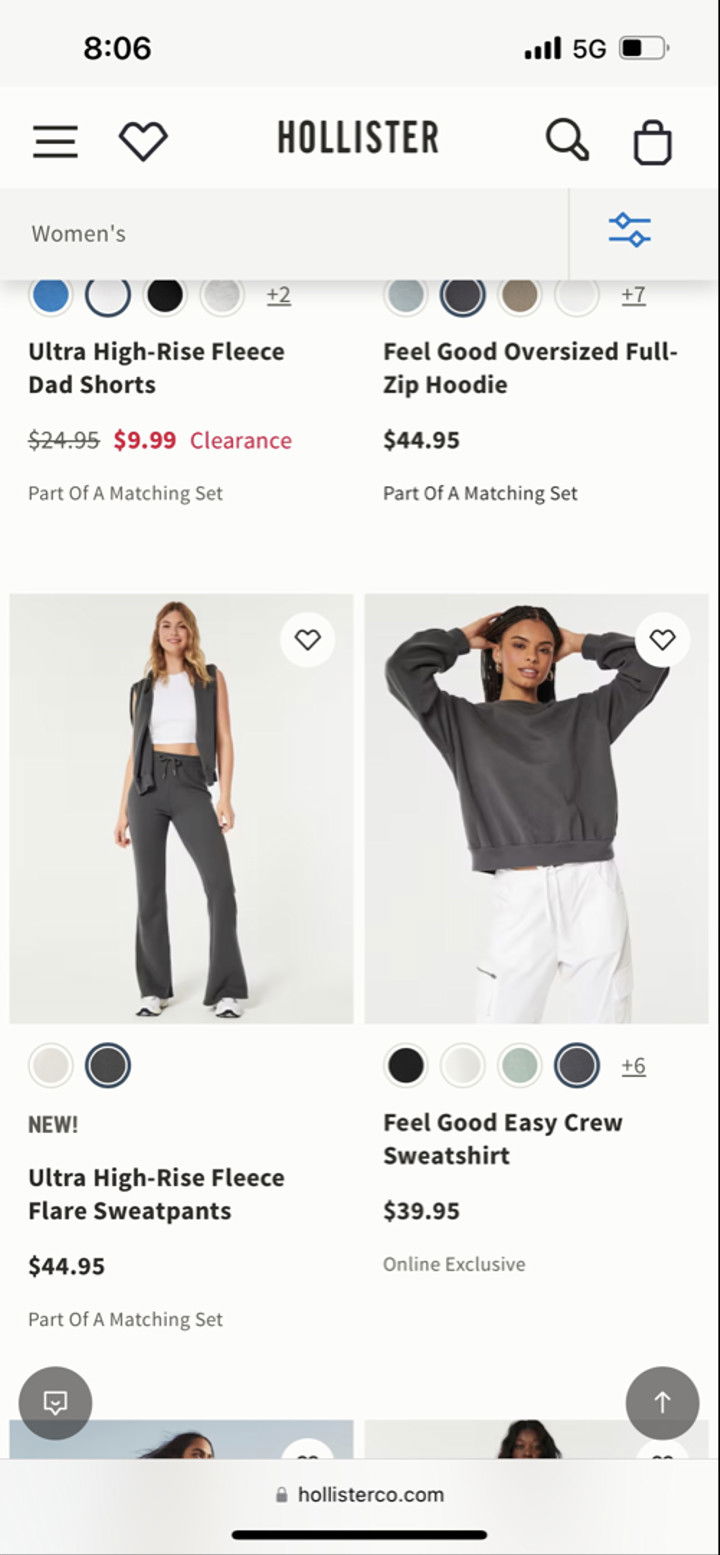Viewport: 720px width, 1555px height.
Task: Open the chat support button
Action: (x=55, y=1403)
